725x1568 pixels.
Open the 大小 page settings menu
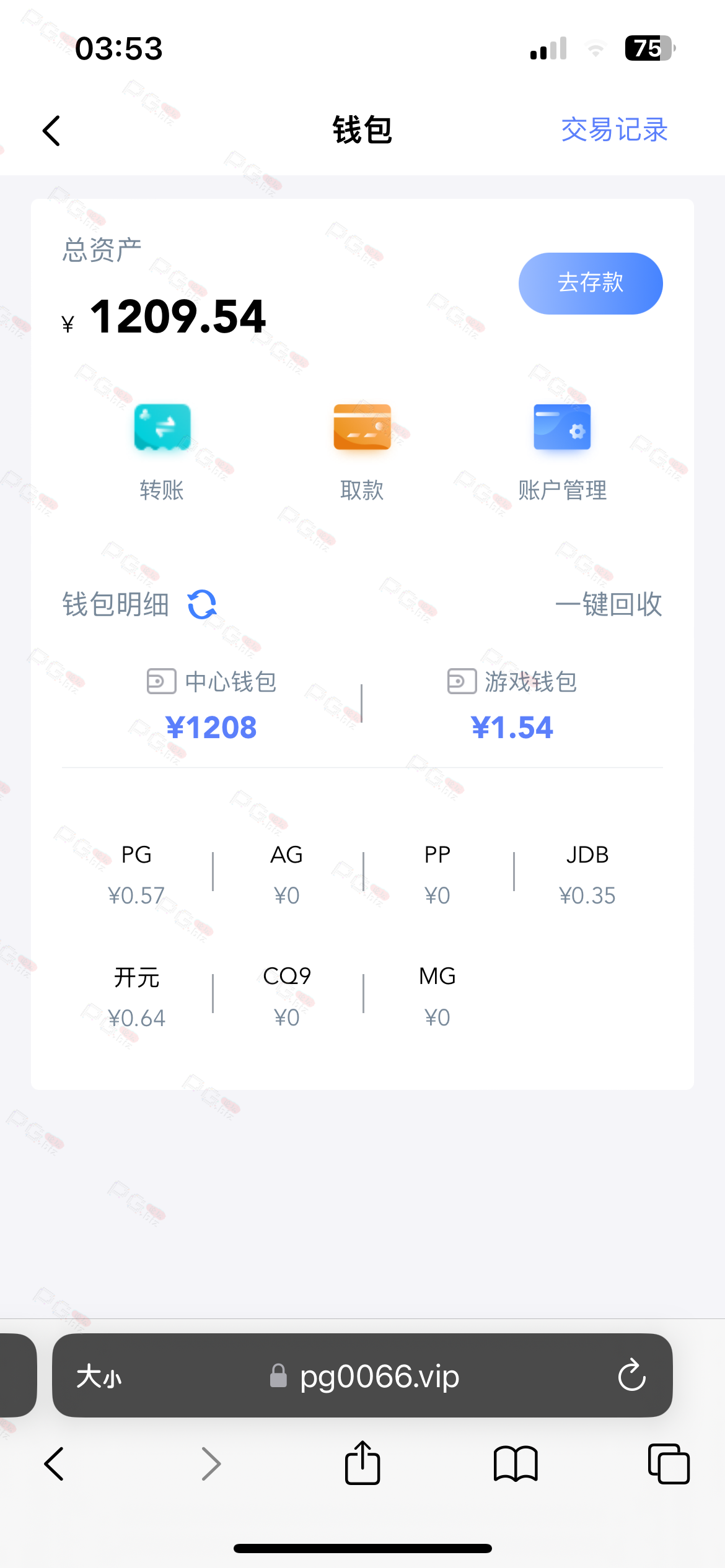point(99,1377)
